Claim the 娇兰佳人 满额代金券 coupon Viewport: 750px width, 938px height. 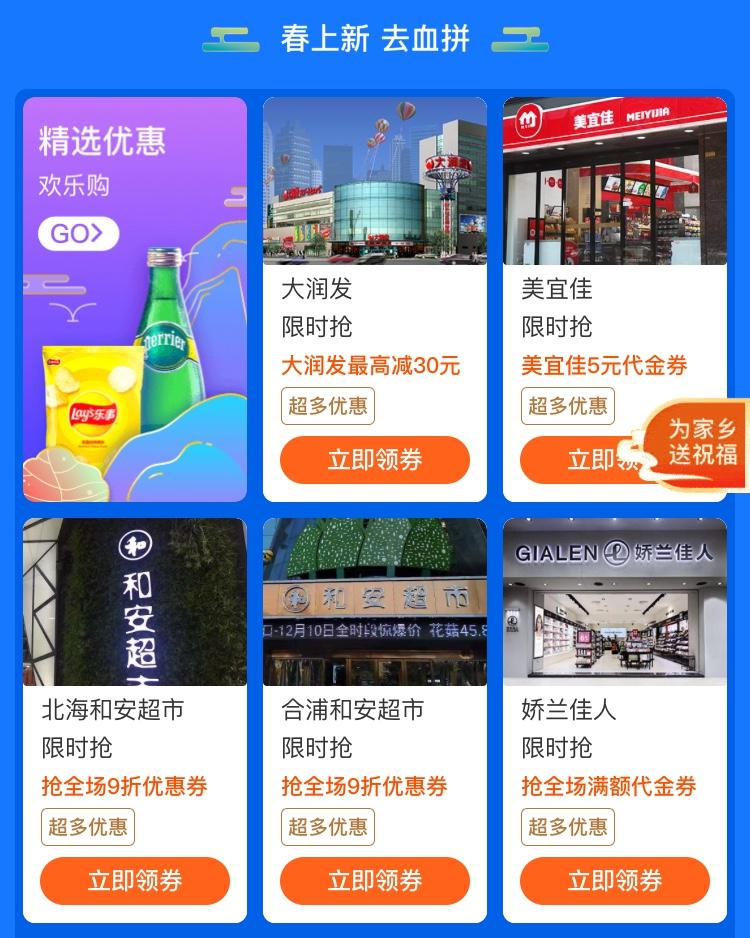pos(614,881)
